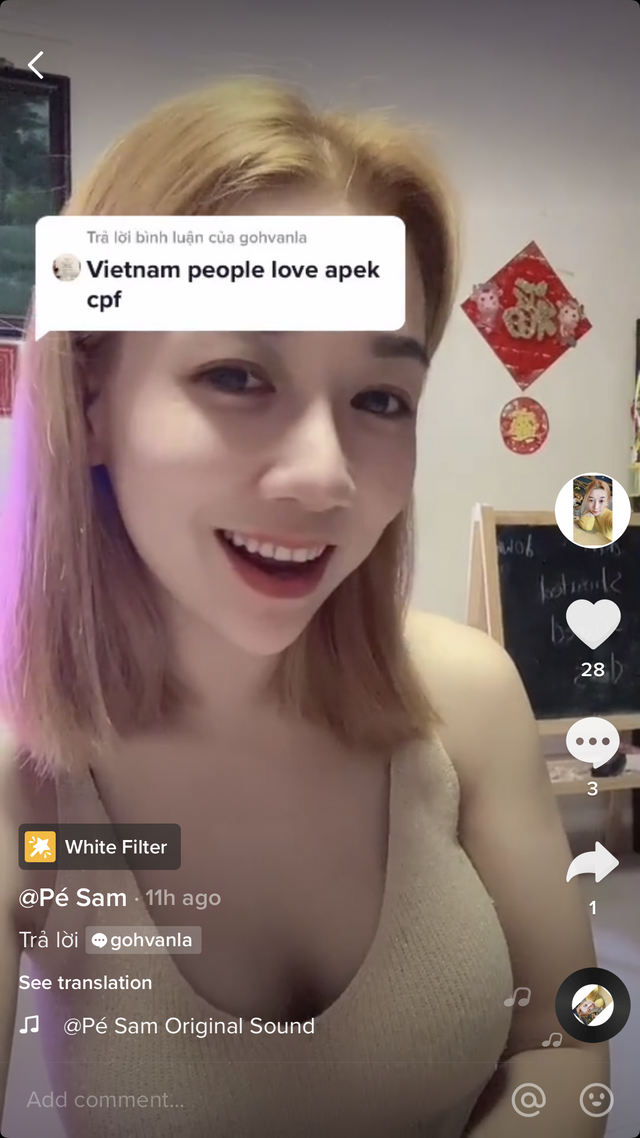Share this video via arrow icon

coord(592,864)
